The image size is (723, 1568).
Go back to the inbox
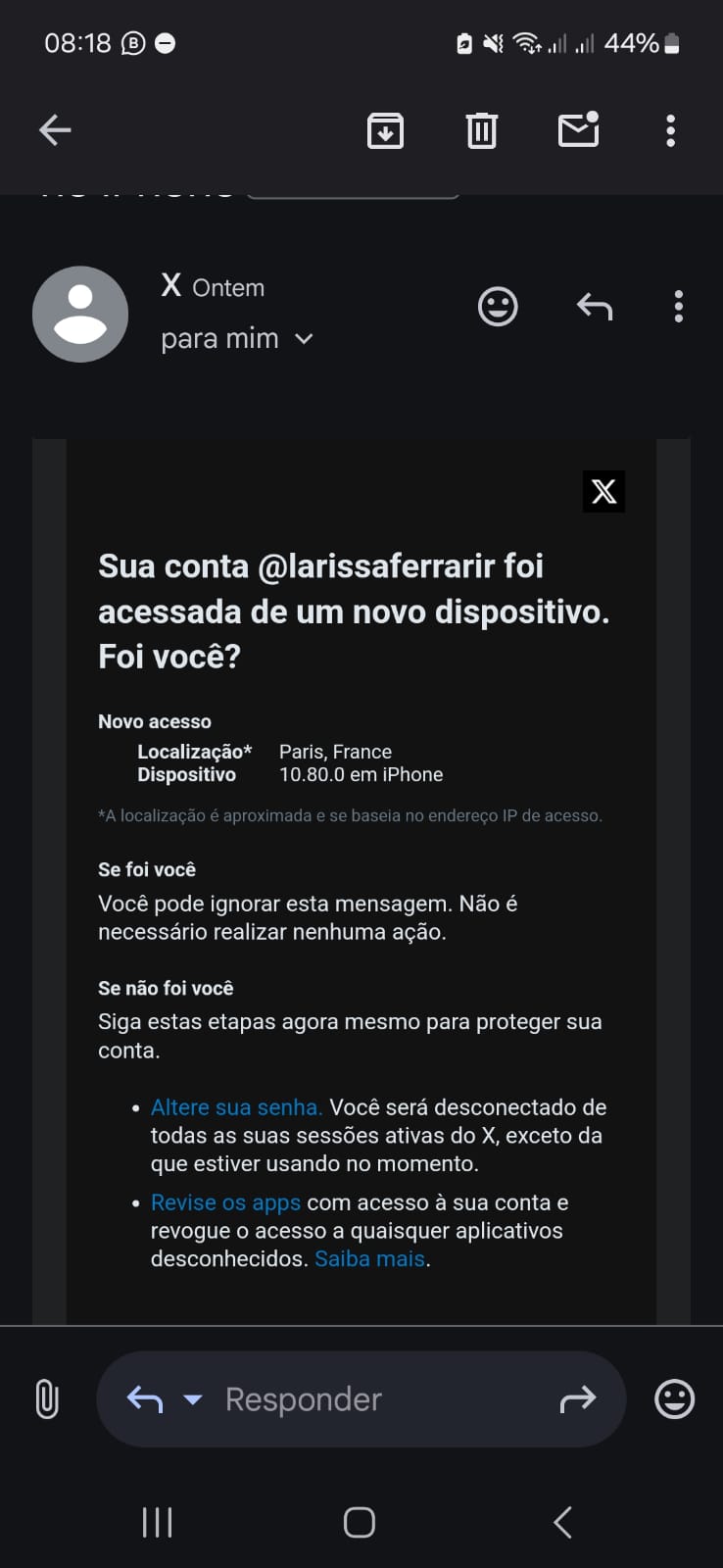(55, 130)
